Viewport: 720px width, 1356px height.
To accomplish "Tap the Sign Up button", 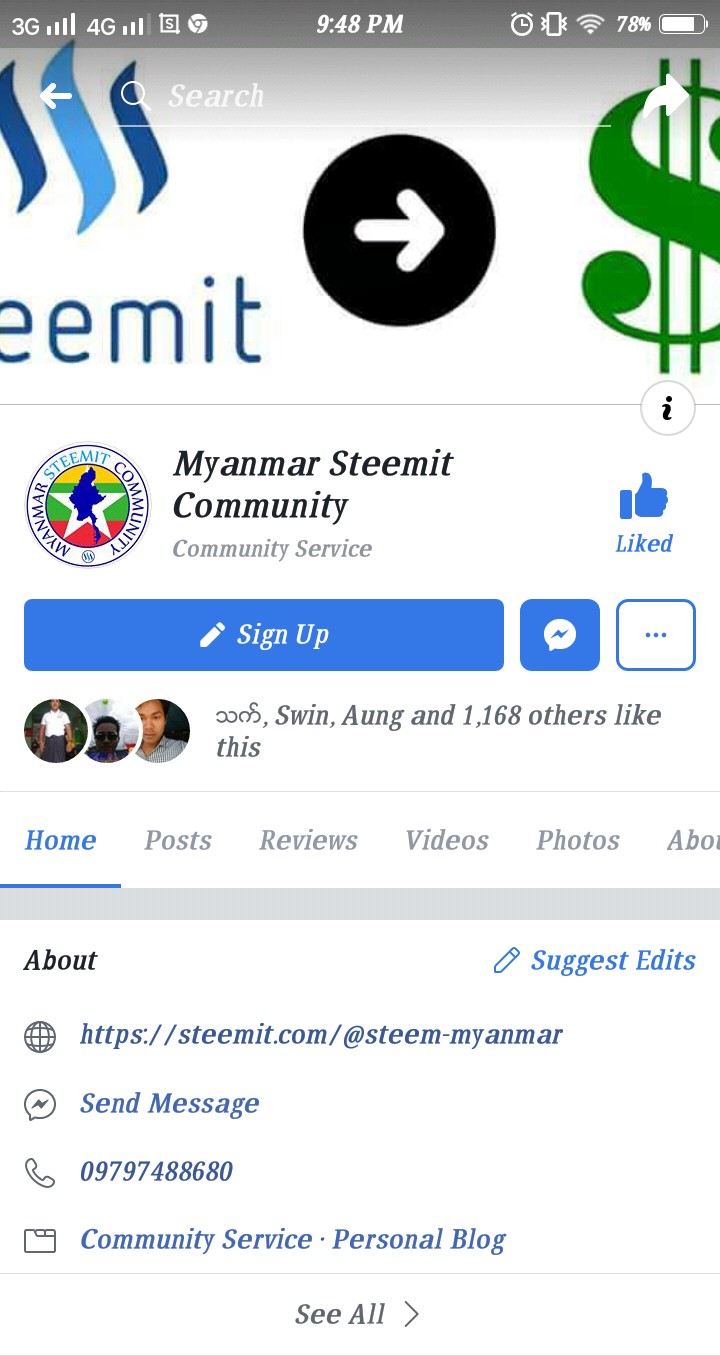I will pyautogui.click(x=264, y=635).
